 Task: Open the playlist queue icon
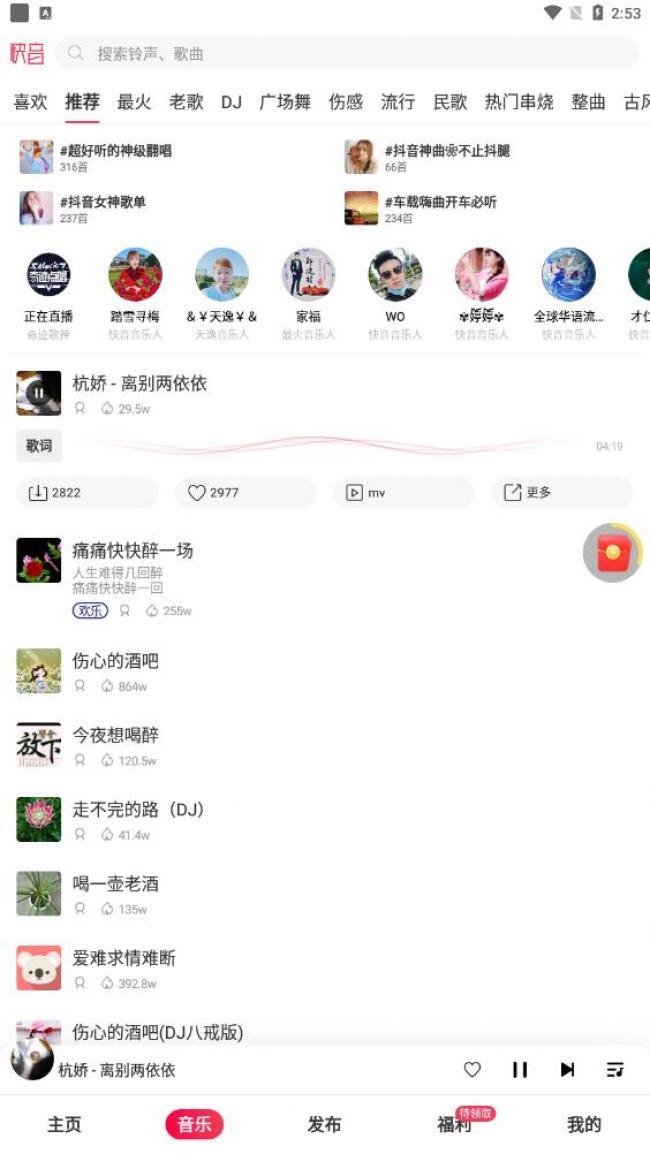click(x=615, y=1069)
